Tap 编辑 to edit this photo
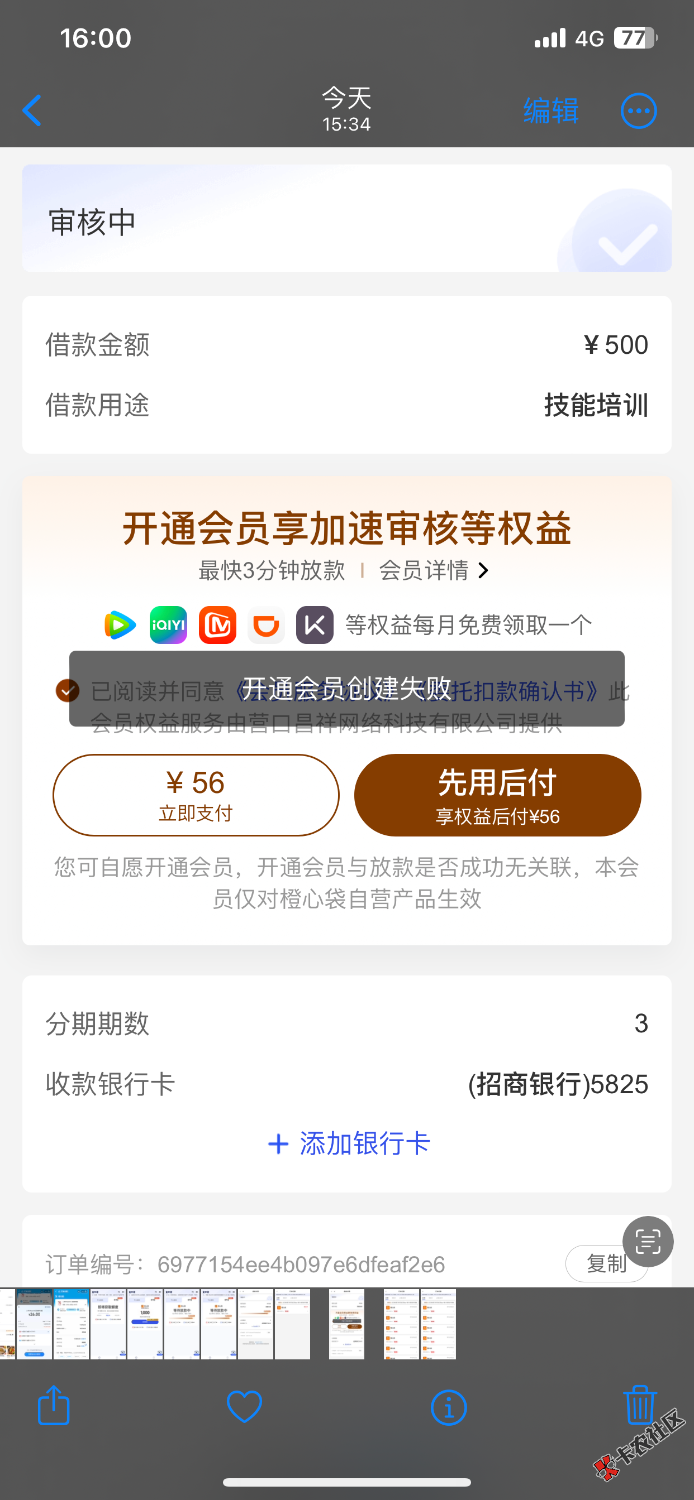This screenshot has height=1500, width=694. tap(550, 110)
